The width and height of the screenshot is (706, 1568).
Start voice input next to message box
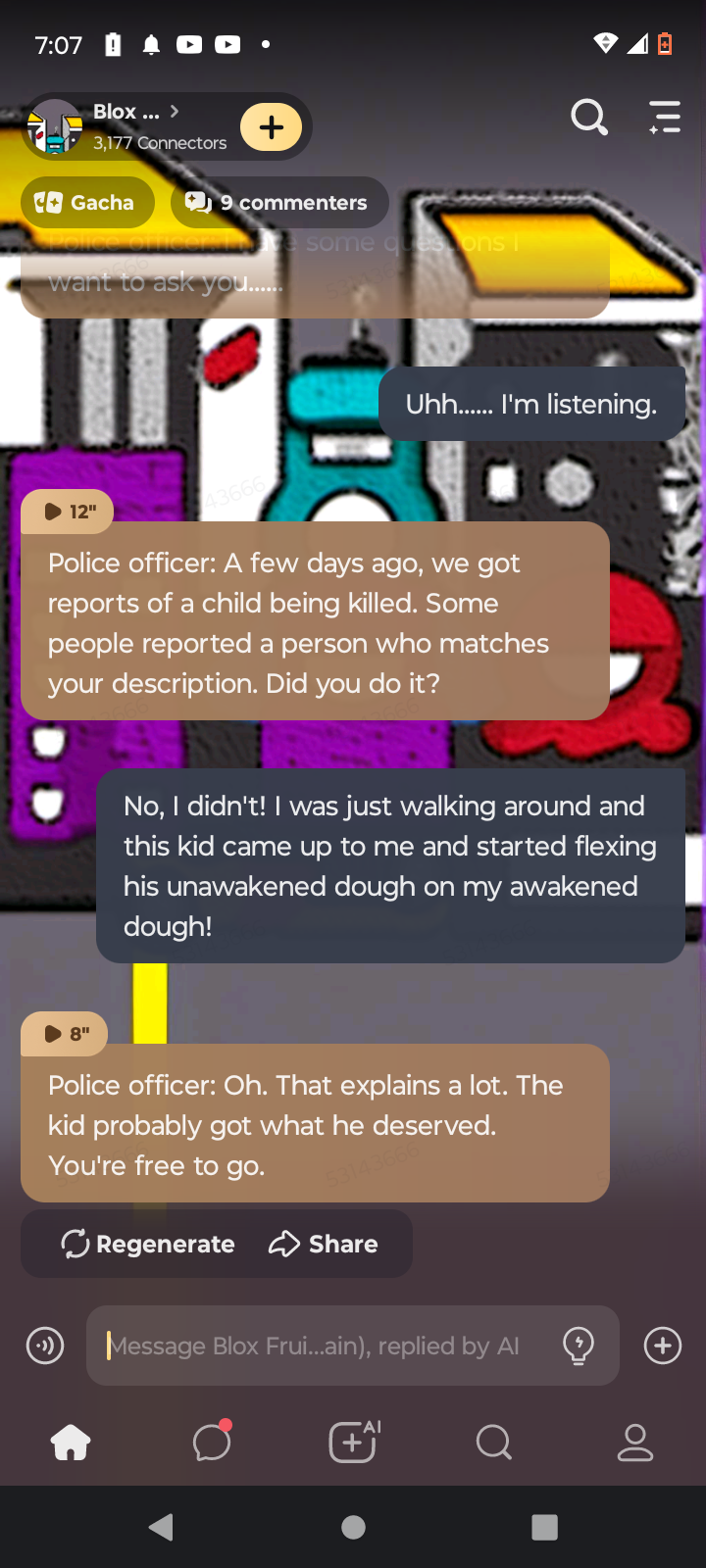tap(45, 1346)
